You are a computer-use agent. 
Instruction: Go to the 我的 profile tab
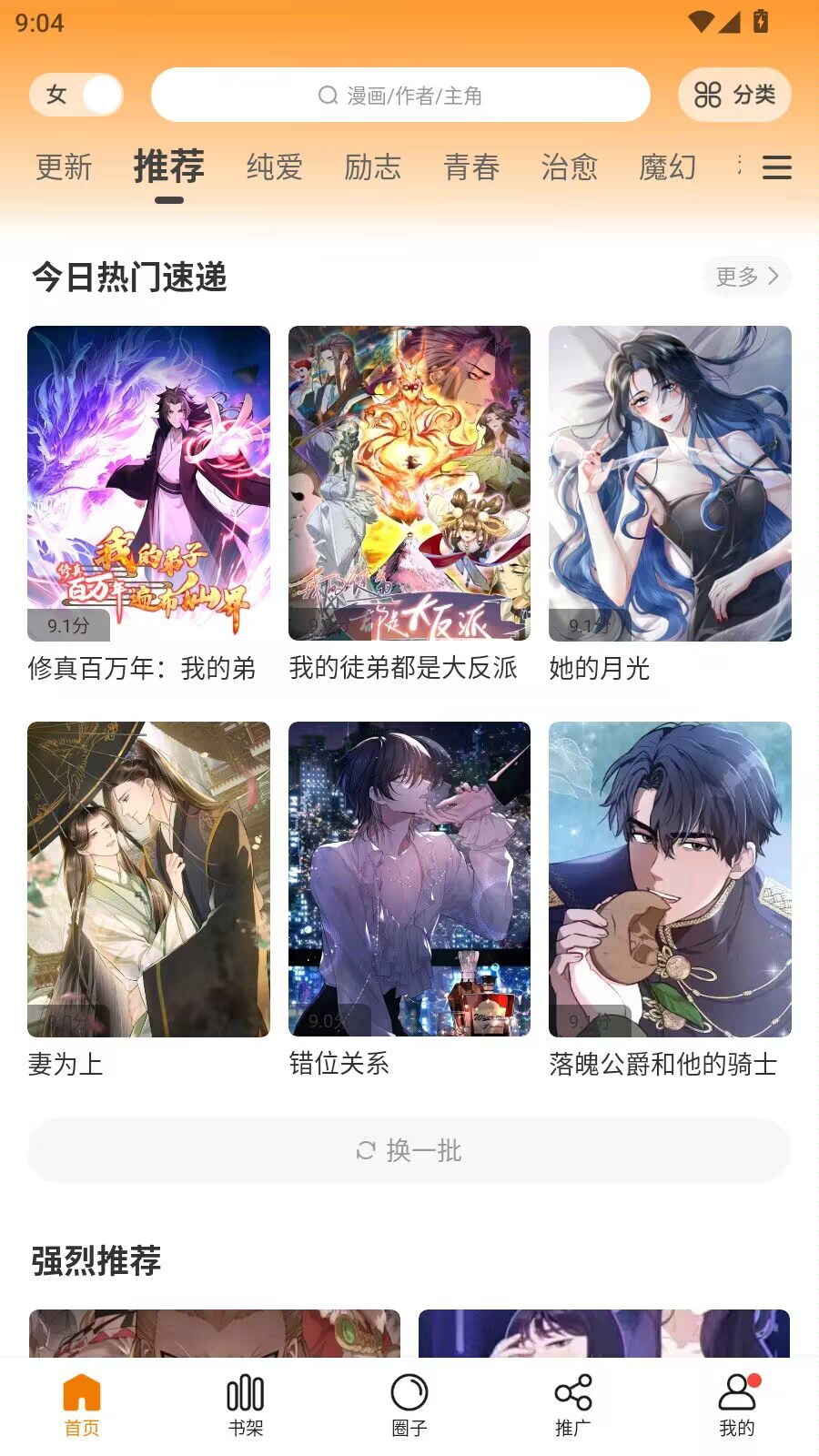[x=737, y=1405]
